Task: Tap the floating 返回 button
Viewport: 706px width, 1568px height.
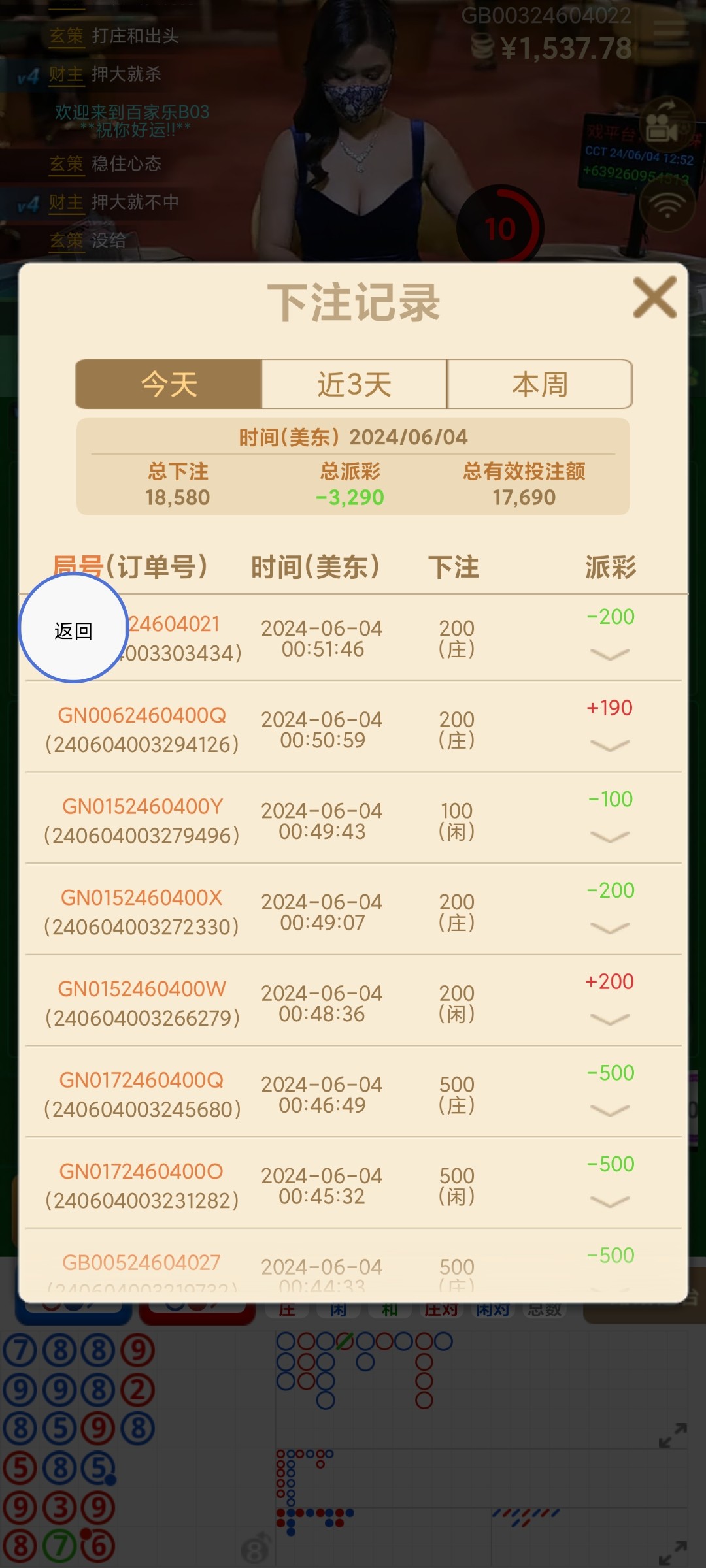Action: (73, 630)
